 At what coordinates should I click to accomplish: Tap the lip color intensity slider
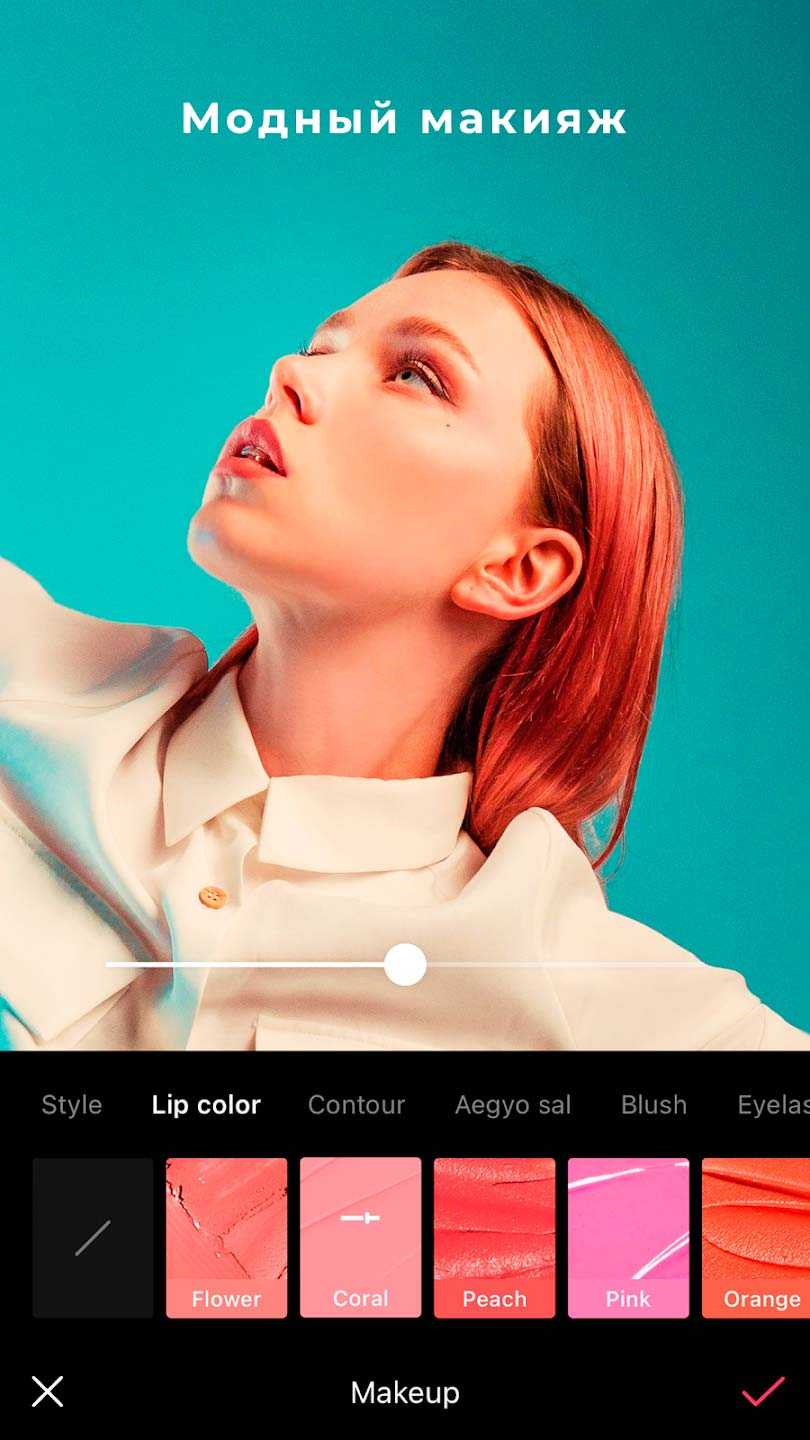(x=405, y=965)
